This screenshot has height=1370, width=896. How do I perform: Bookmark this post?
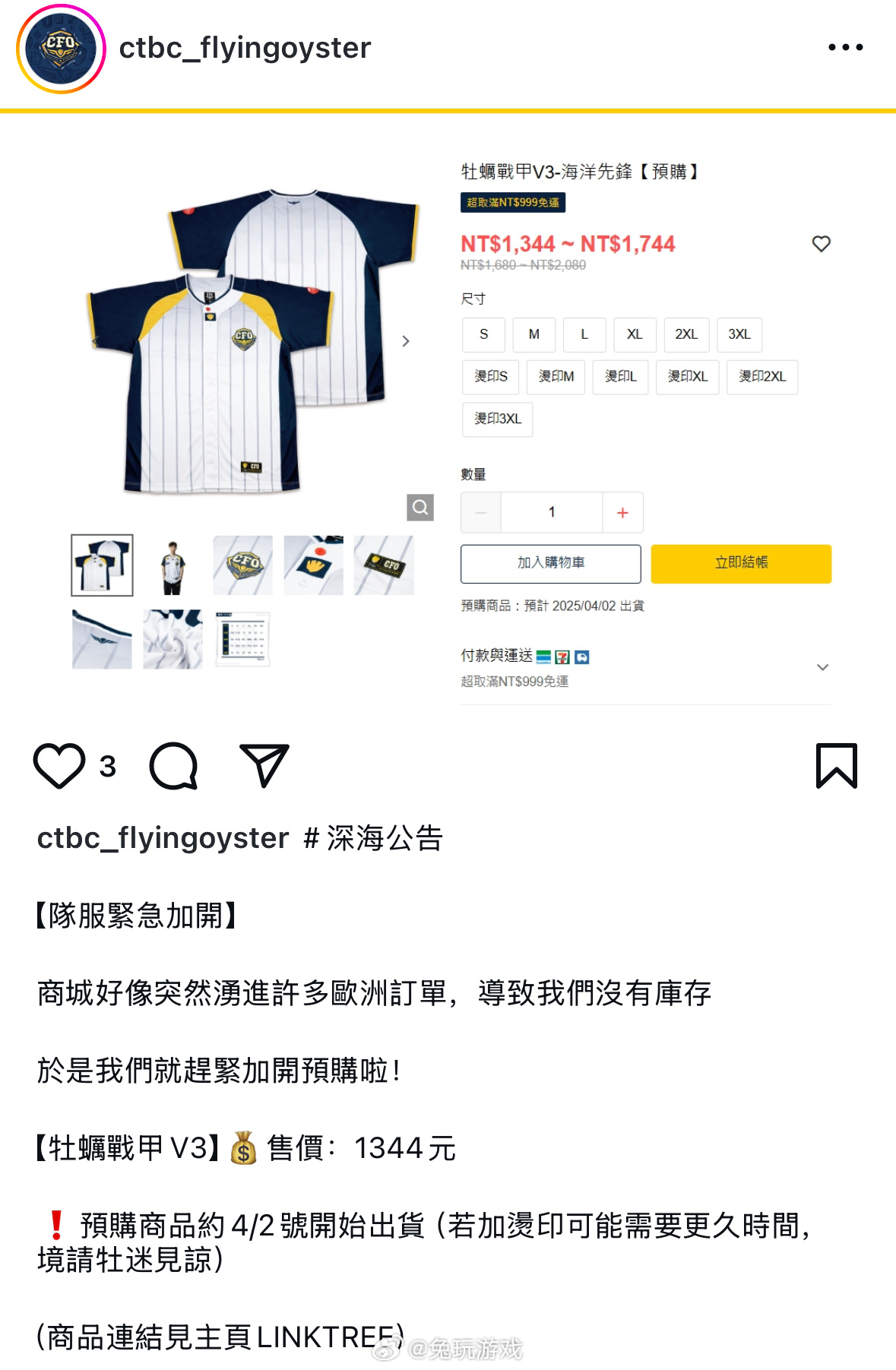836,765
